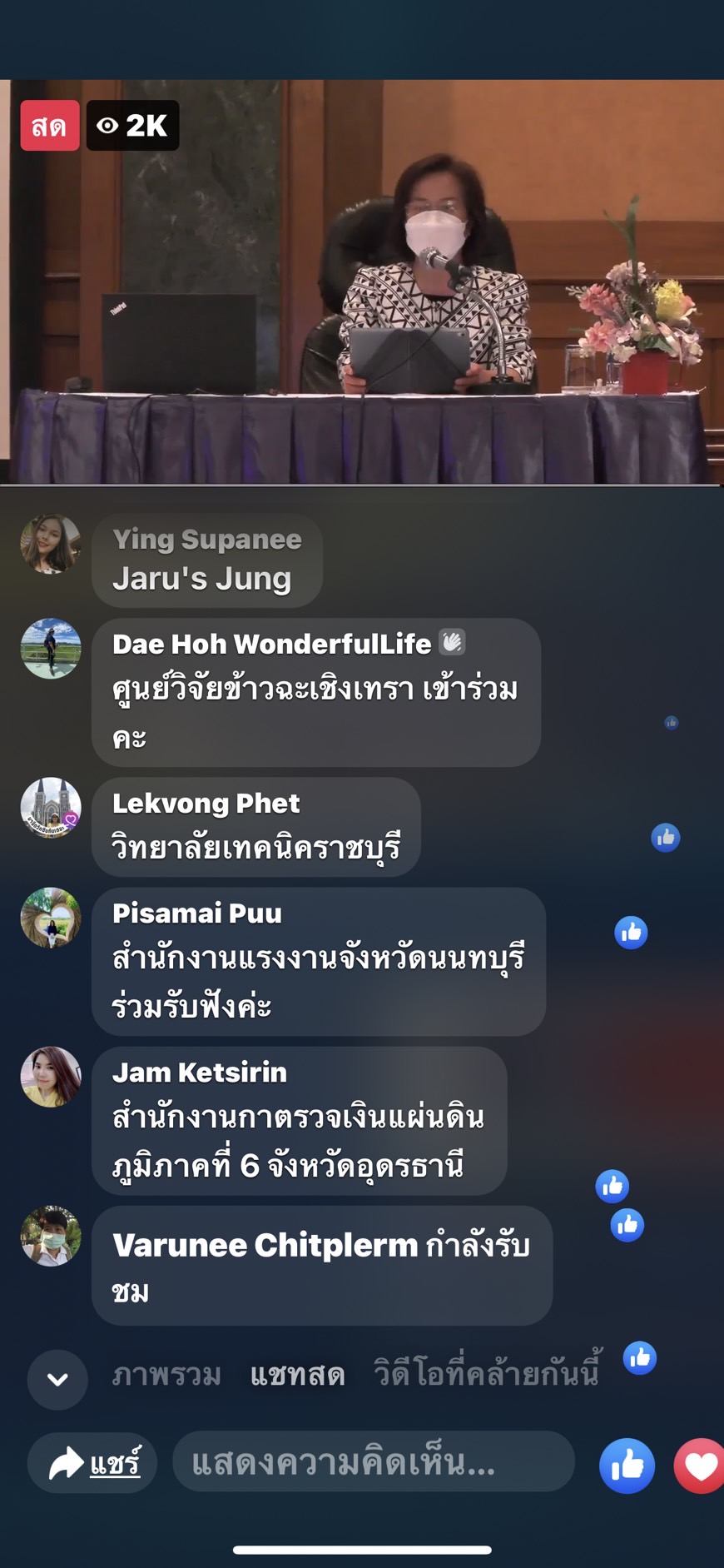This screenshot has height=1568, width=724.
Task: View Dae Hoh WonderfulLife's profile
Action: [51, 649]
